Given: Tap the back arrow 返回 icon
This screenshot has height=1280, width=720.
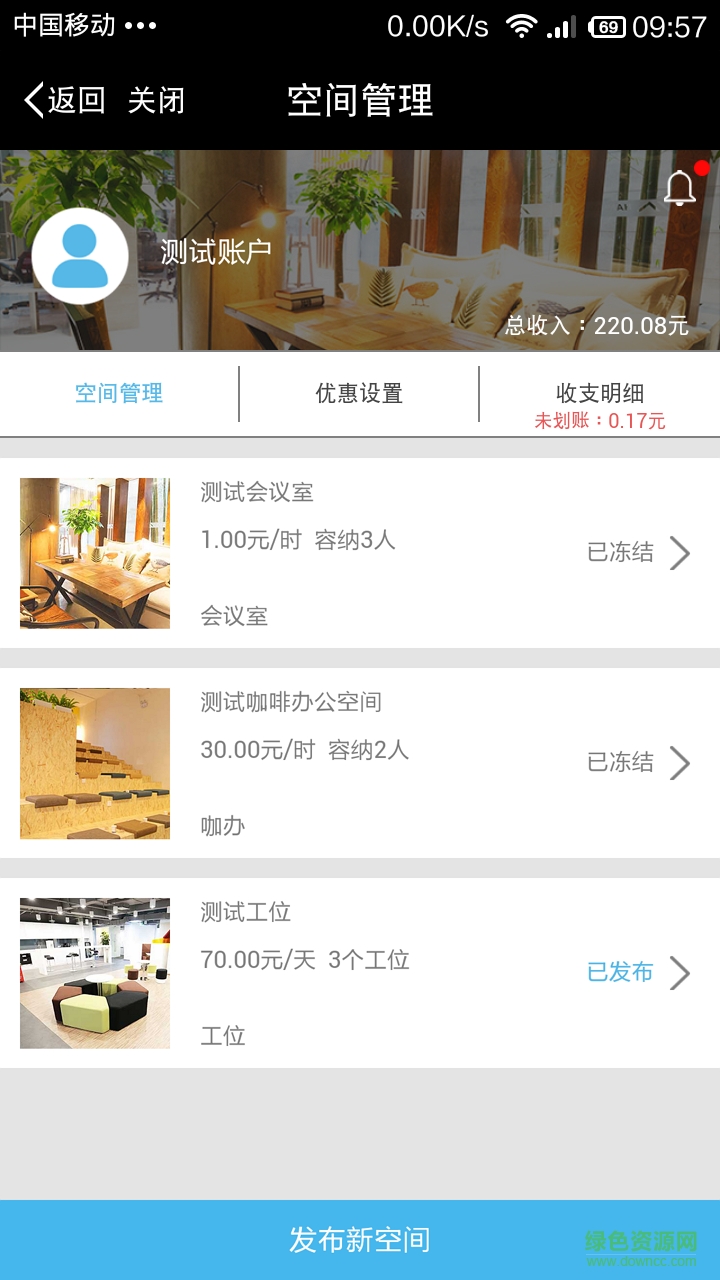Looking at the screenshot, I should coord(31,100).
